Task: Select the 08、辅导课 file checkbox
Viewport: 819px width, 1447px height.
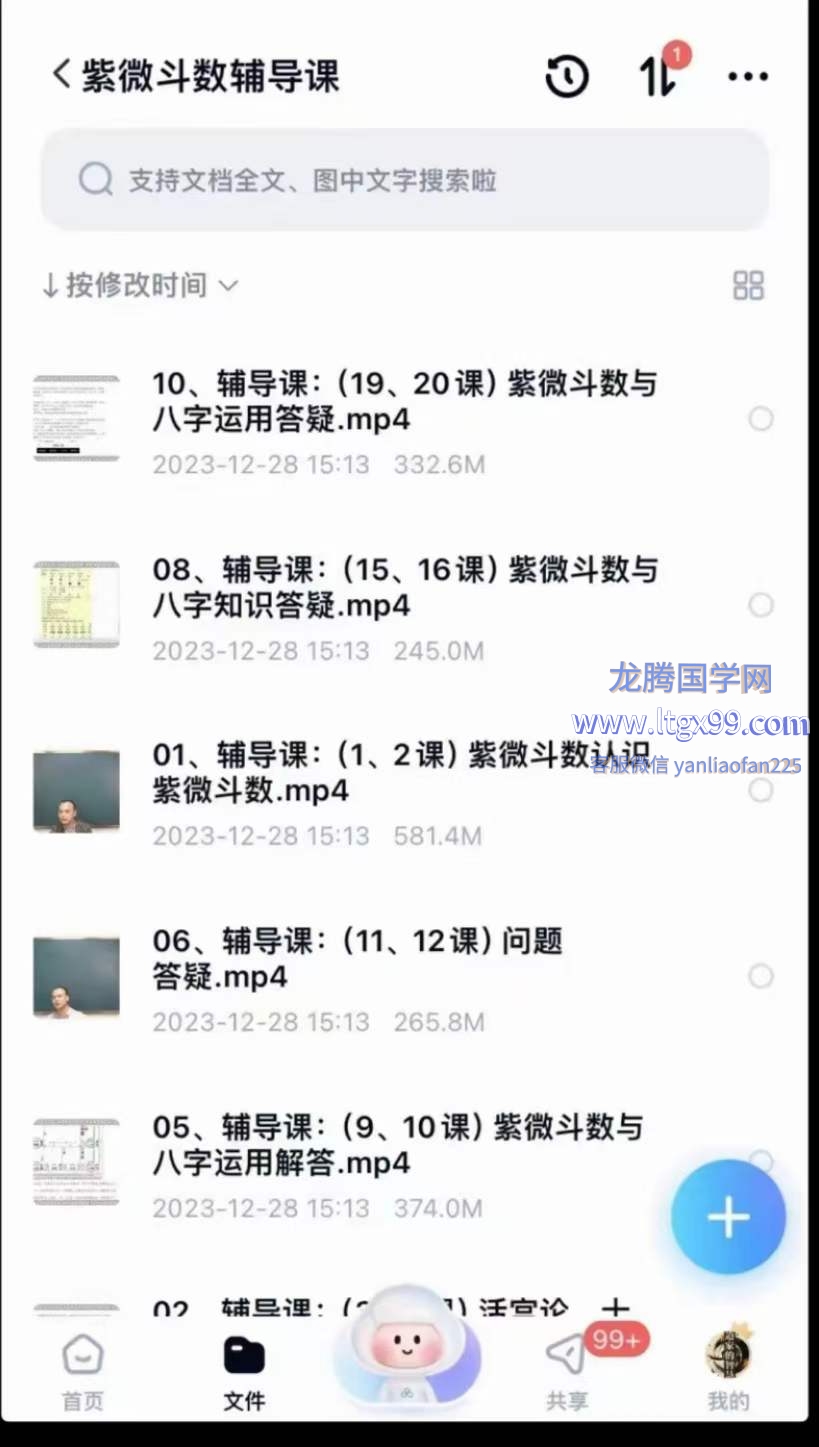Action: pos(761,605)
